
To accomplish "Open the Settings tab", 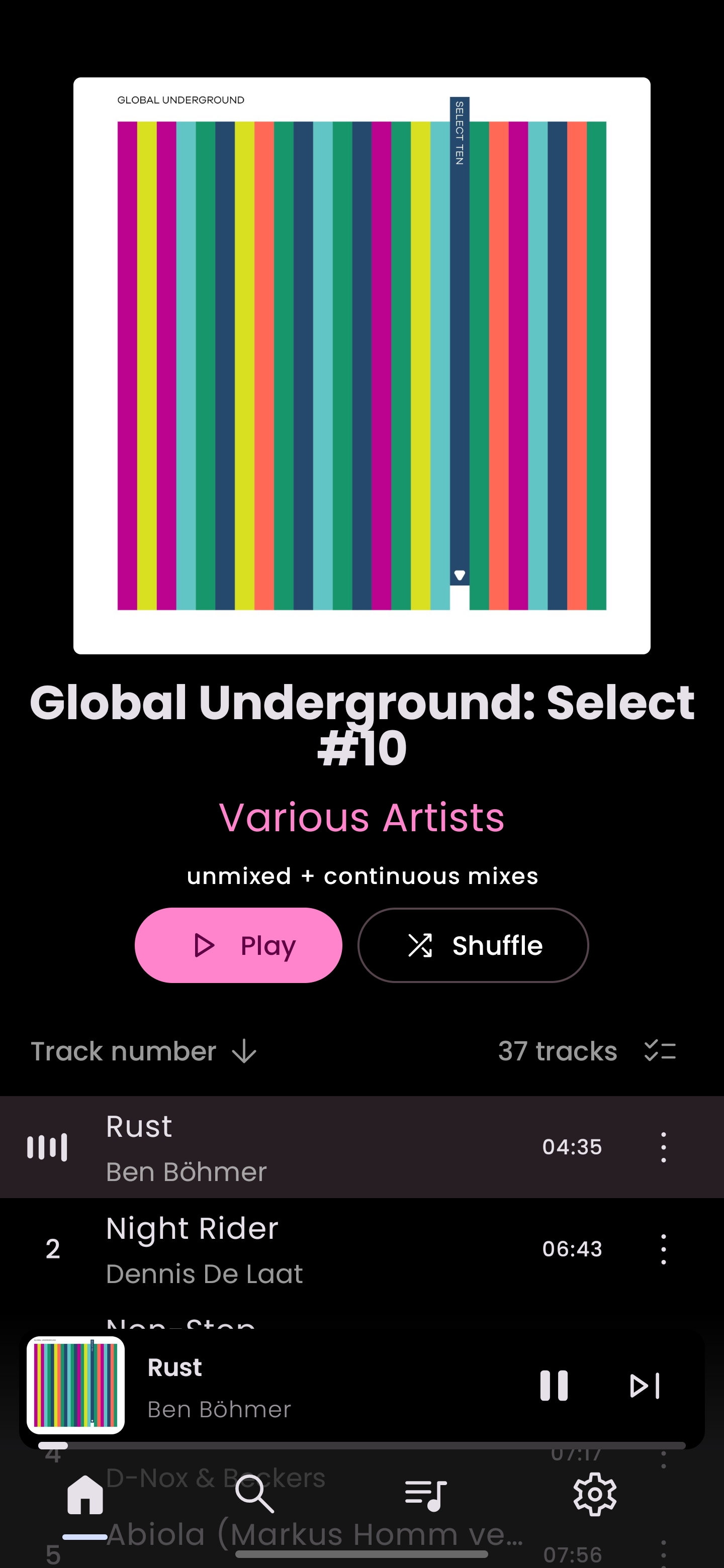I will point(595,1495).
